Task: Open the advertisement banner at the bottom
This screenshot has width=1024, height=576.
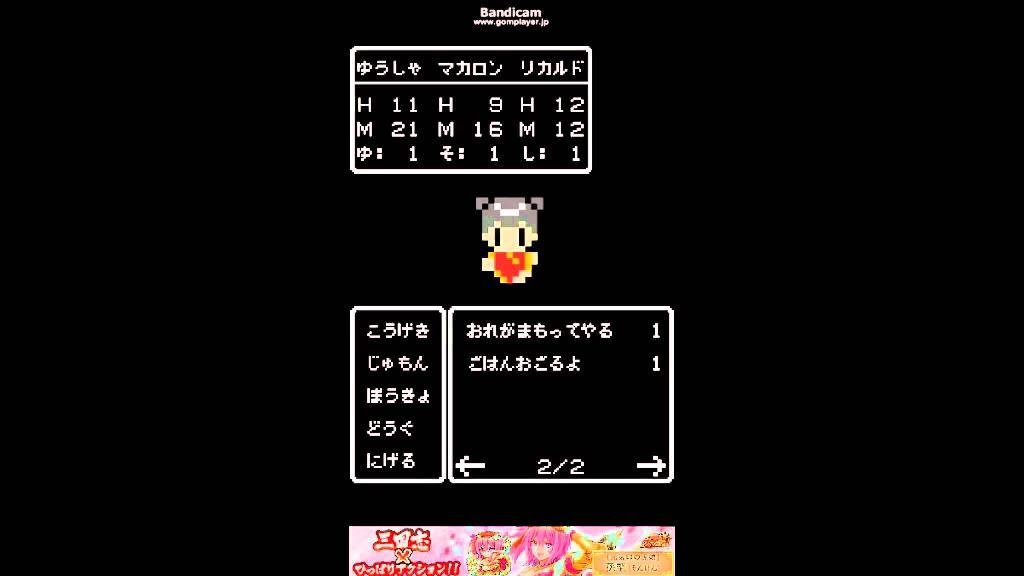Action: pyautogui.click(x=511, y=551)
